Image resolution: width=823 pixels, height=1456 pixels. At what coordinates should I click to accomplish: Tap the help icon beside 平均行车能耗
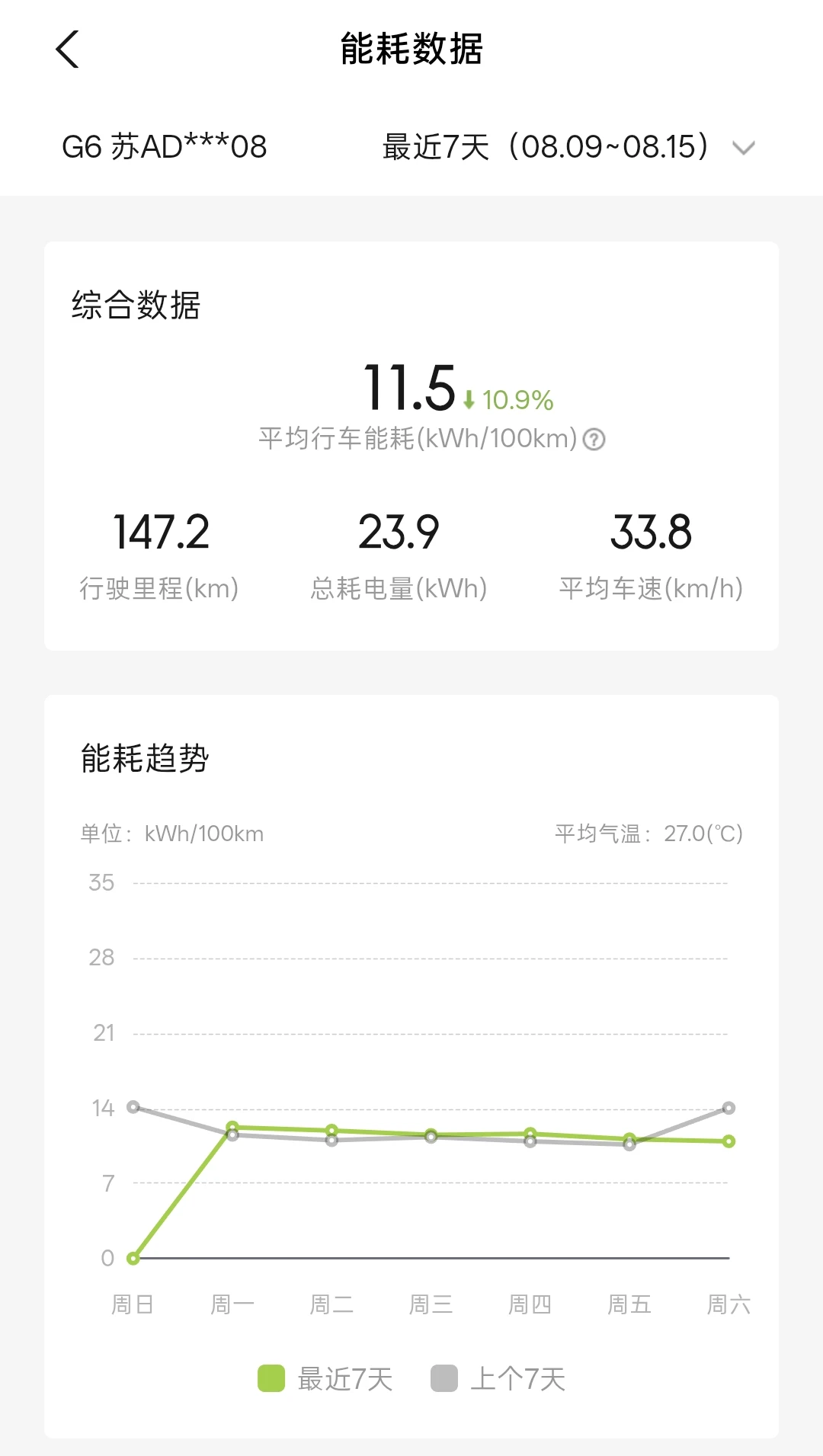click(x=594, y=440)
